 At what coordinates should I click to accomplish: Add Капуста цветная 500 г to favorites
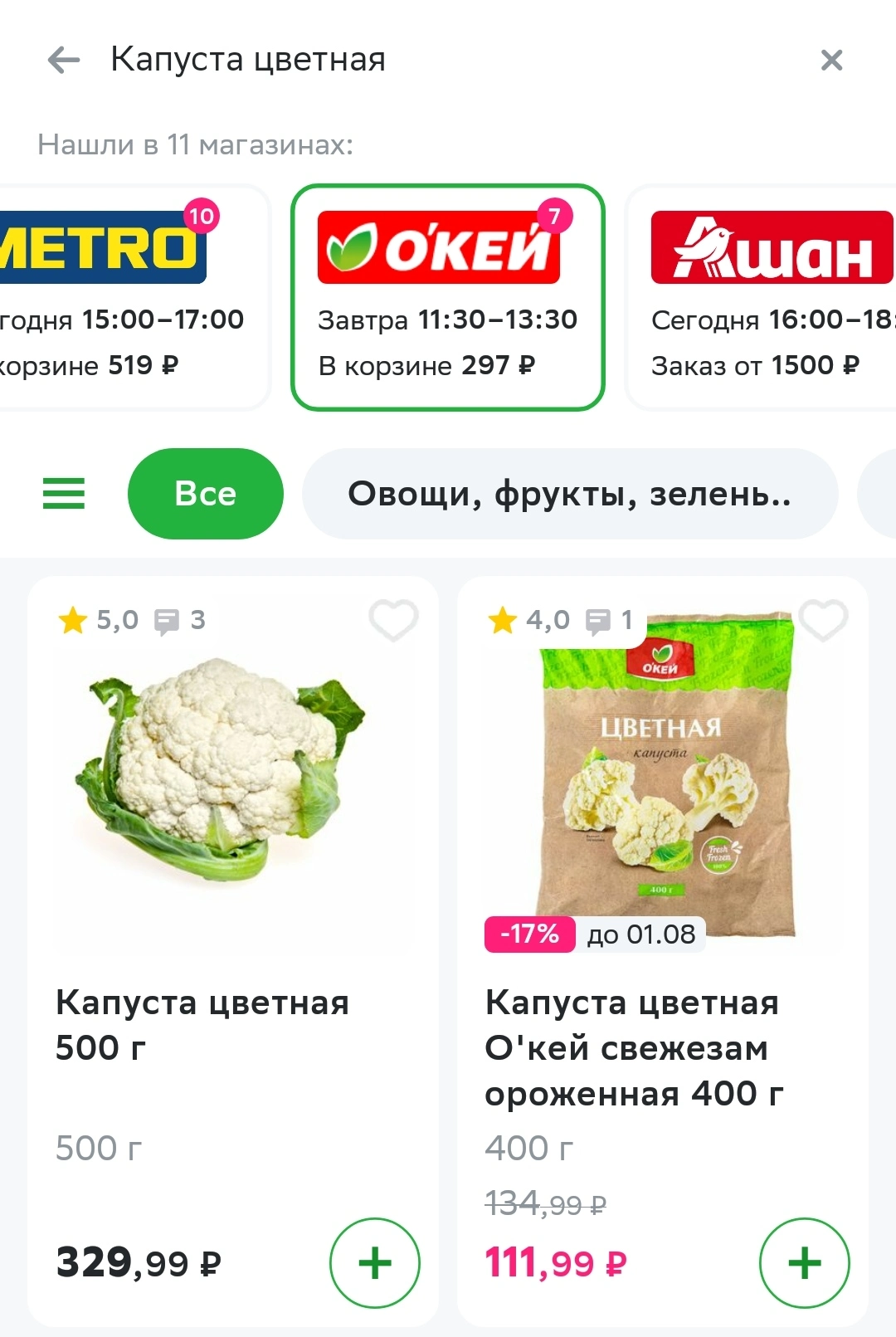pos(393,620)
